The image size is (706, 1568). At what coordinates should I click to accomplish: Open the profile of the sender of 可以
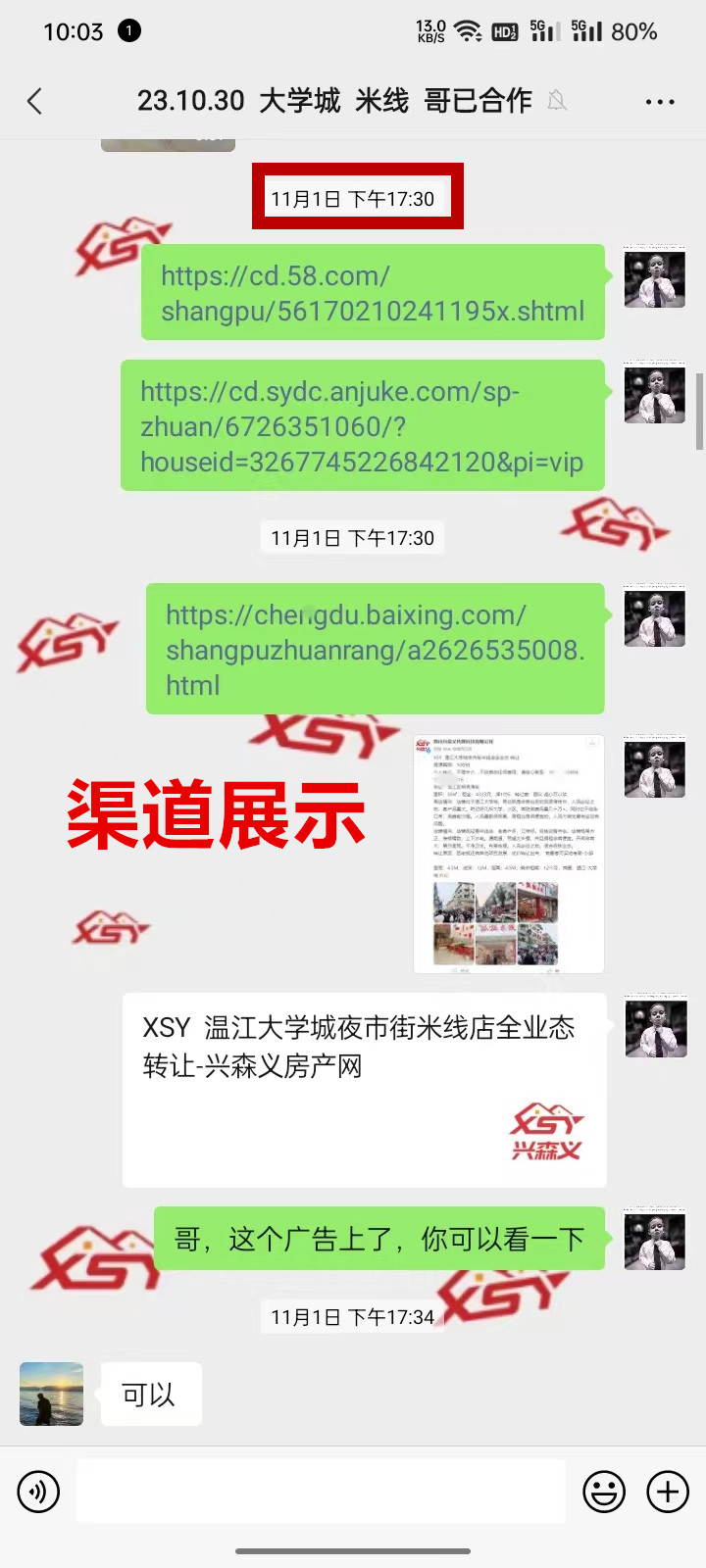tap(51, 1394)
